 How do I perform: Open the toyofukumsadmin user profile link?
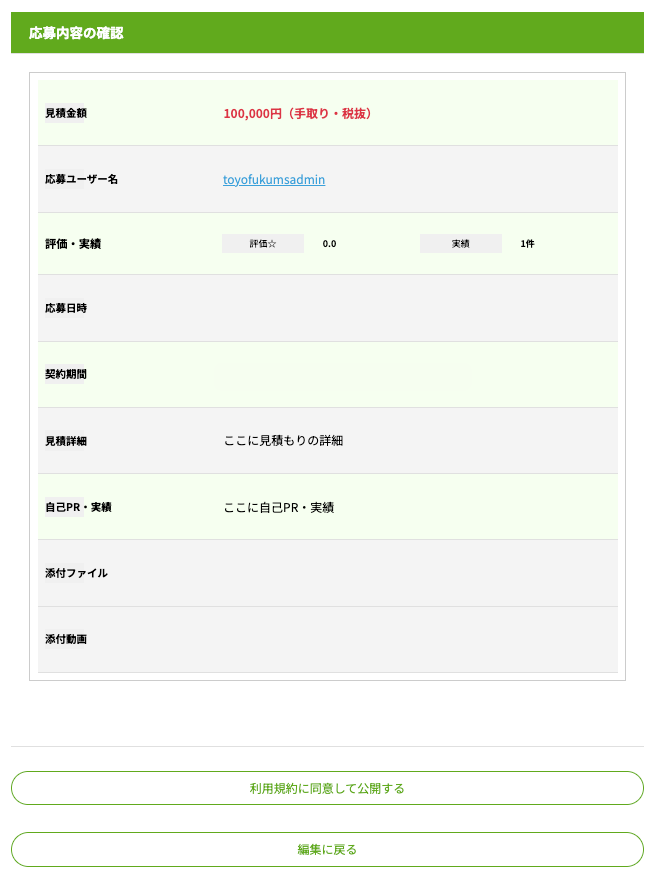[274, 180]
